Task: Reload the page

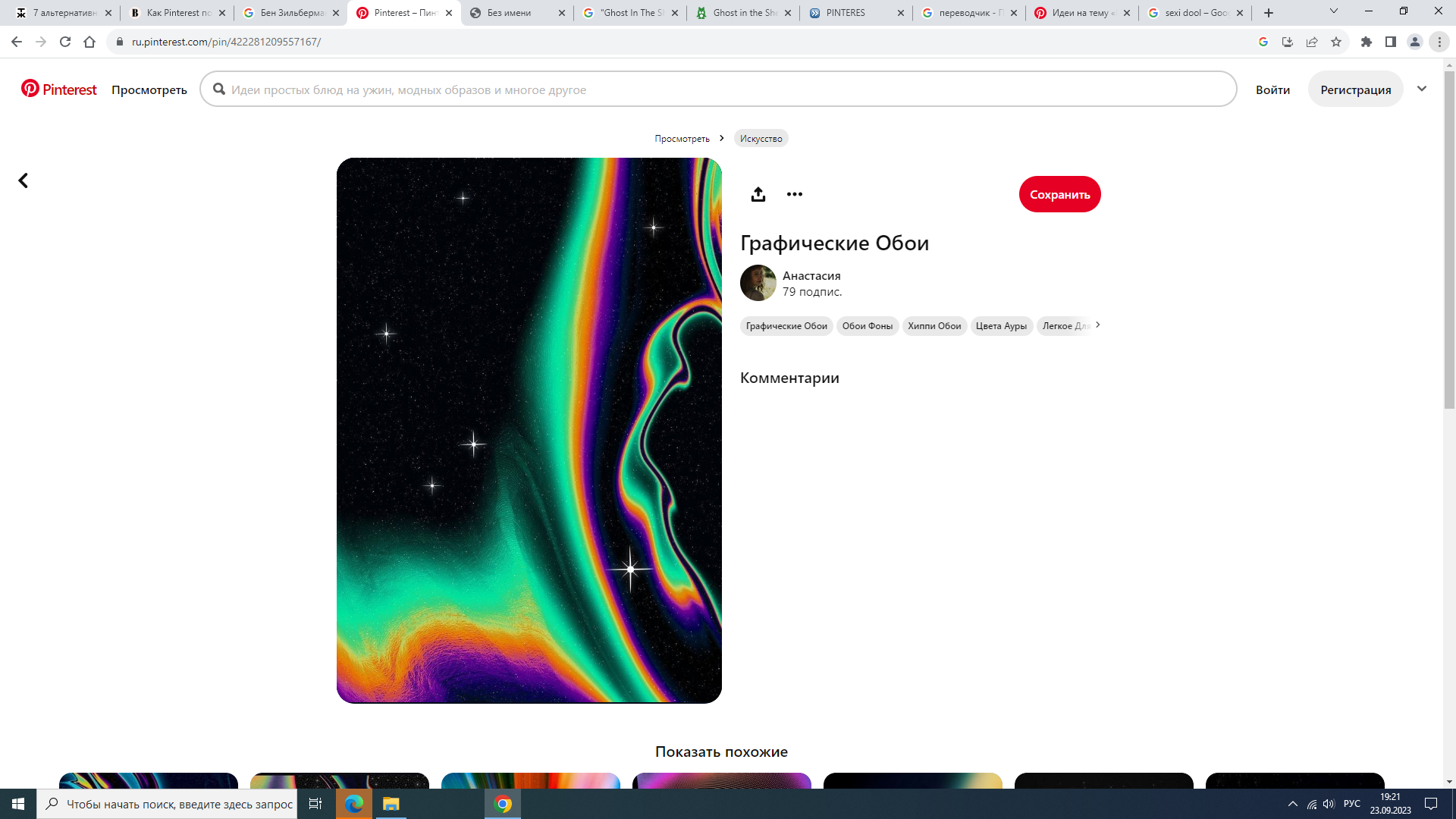Action: coord(65,42)
